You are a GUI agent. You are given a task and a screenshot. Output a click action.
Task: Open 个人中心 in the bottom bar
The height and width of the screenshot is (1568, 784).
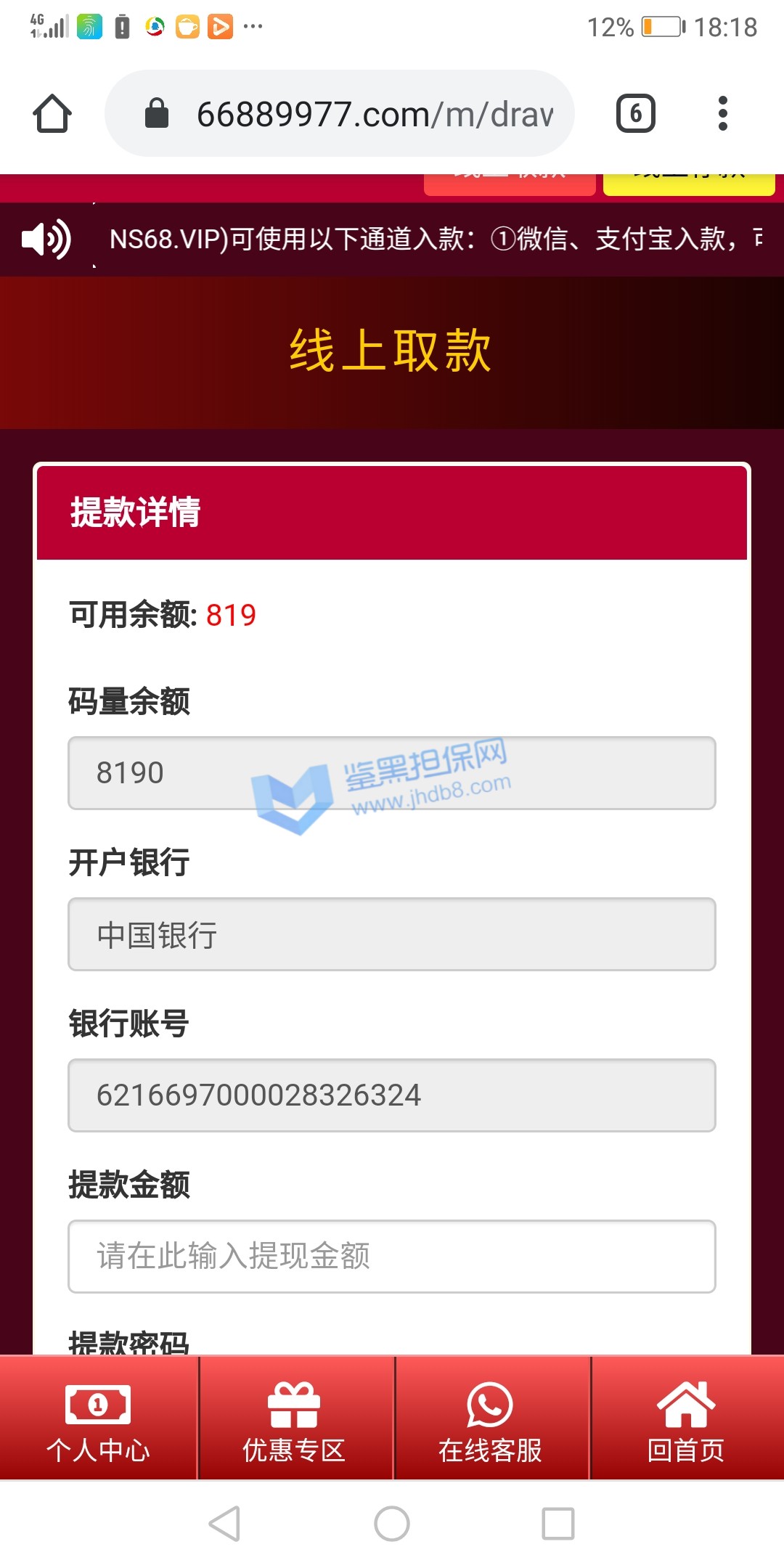[x=98, y=1421]
